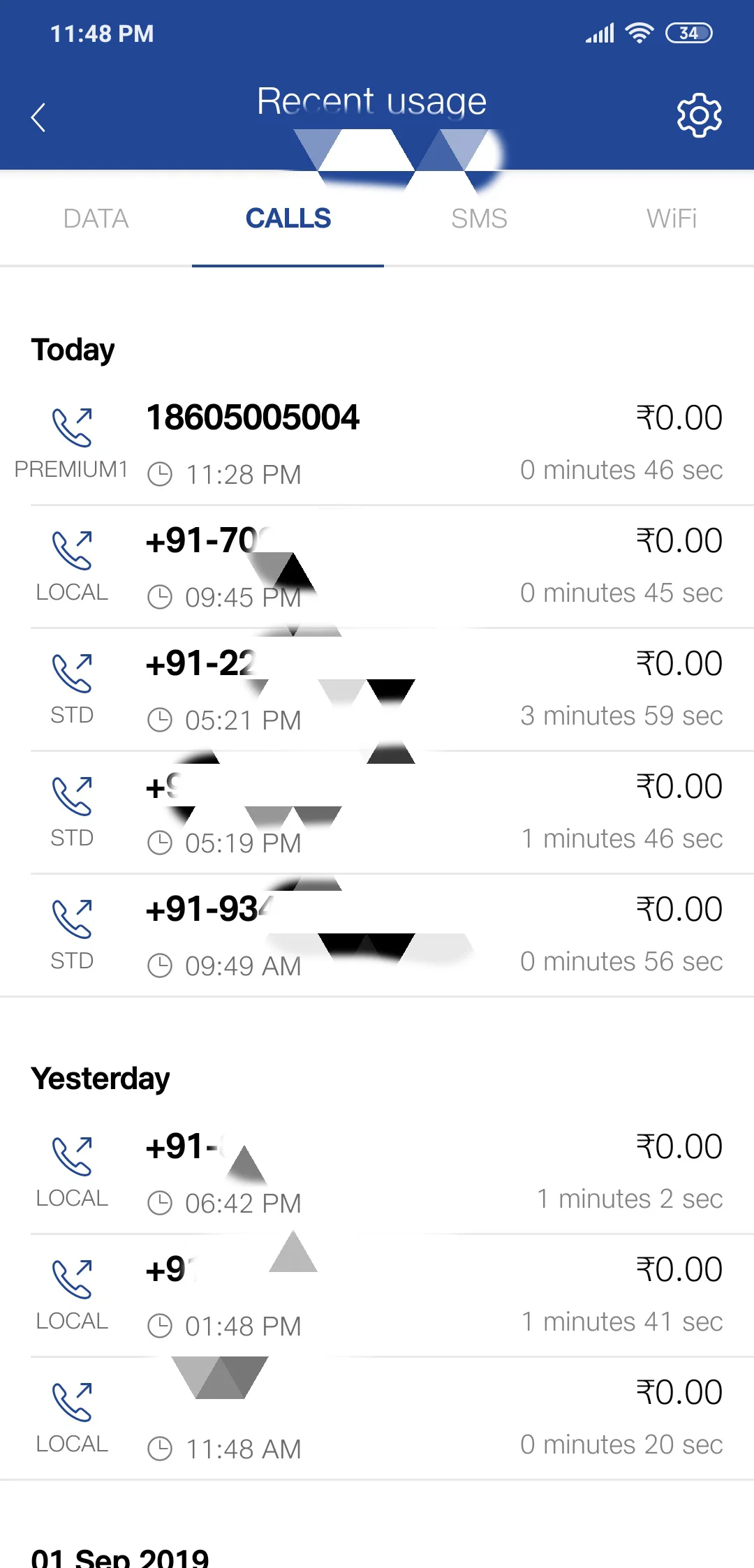Open the settings gear
This screenshot has height=1568, width=754.
699,115
